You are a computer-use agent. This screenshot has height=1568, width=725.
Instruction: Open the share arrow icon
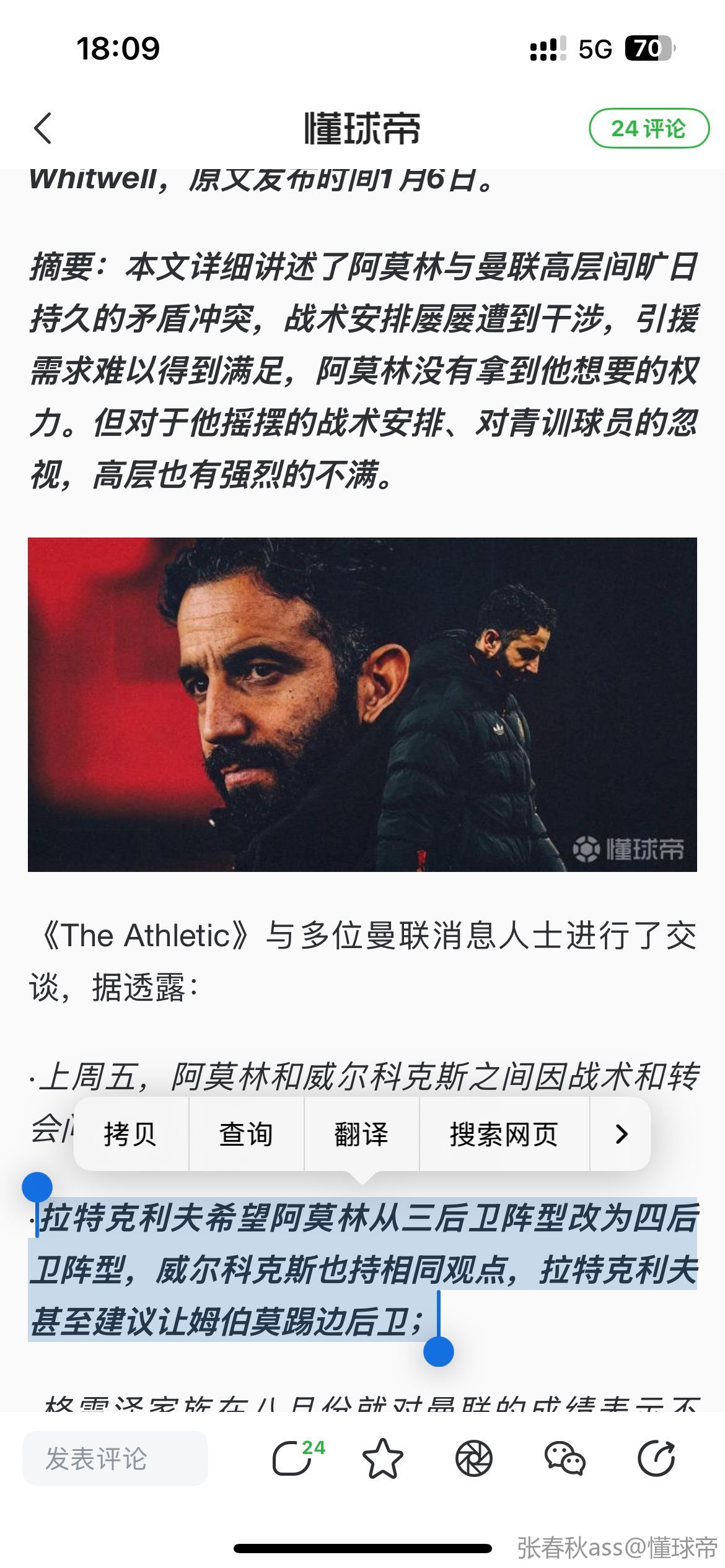click(656, 1458)
